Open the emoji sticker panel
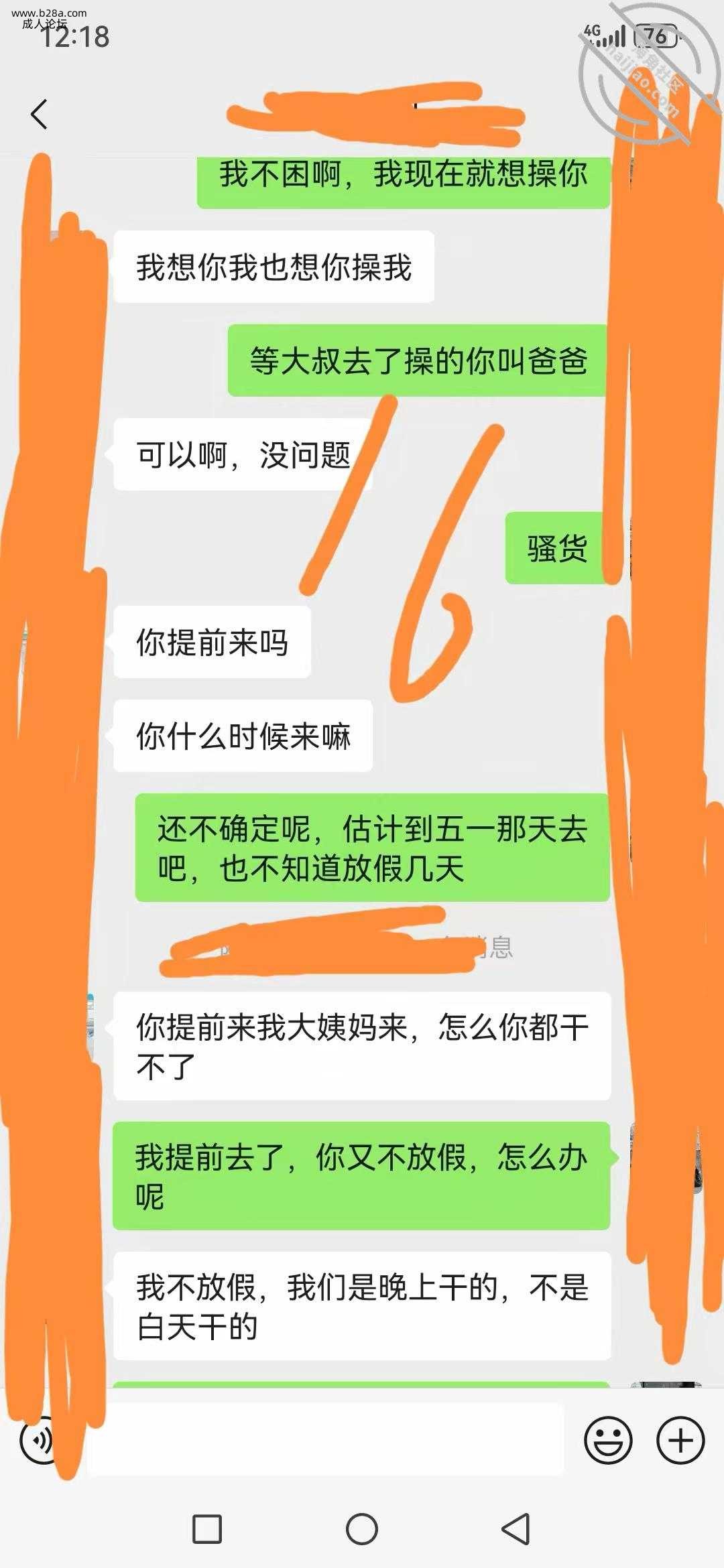Viewport: 724px width, 1568px height. pyautogui.click(x=608, y=1440)
